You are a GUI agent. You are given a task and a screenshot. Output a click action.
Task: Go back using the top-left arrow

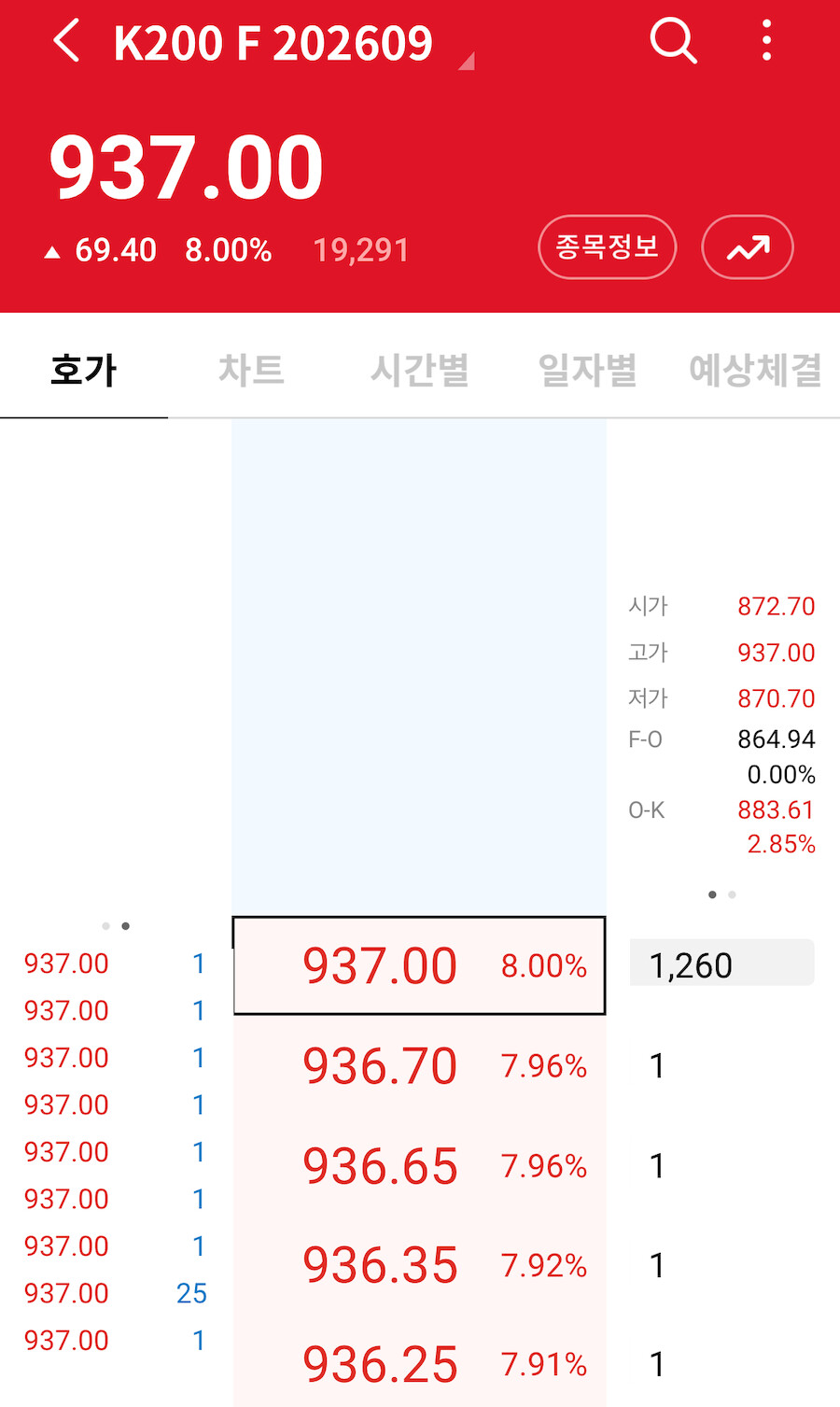tap(65, 42)
